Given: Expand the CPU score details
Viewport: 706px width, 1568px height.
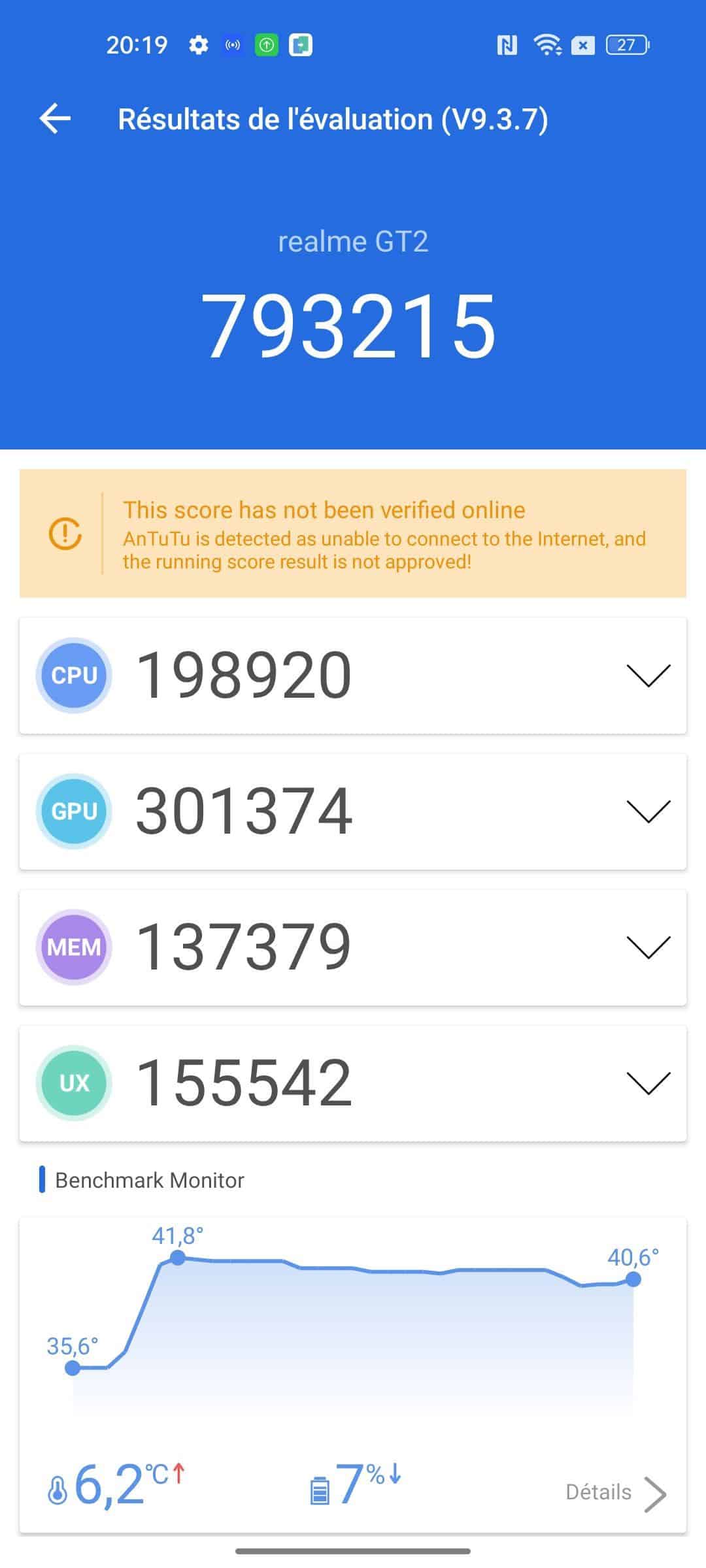Looking at the screenshot, I should click(x=648, y=675).
